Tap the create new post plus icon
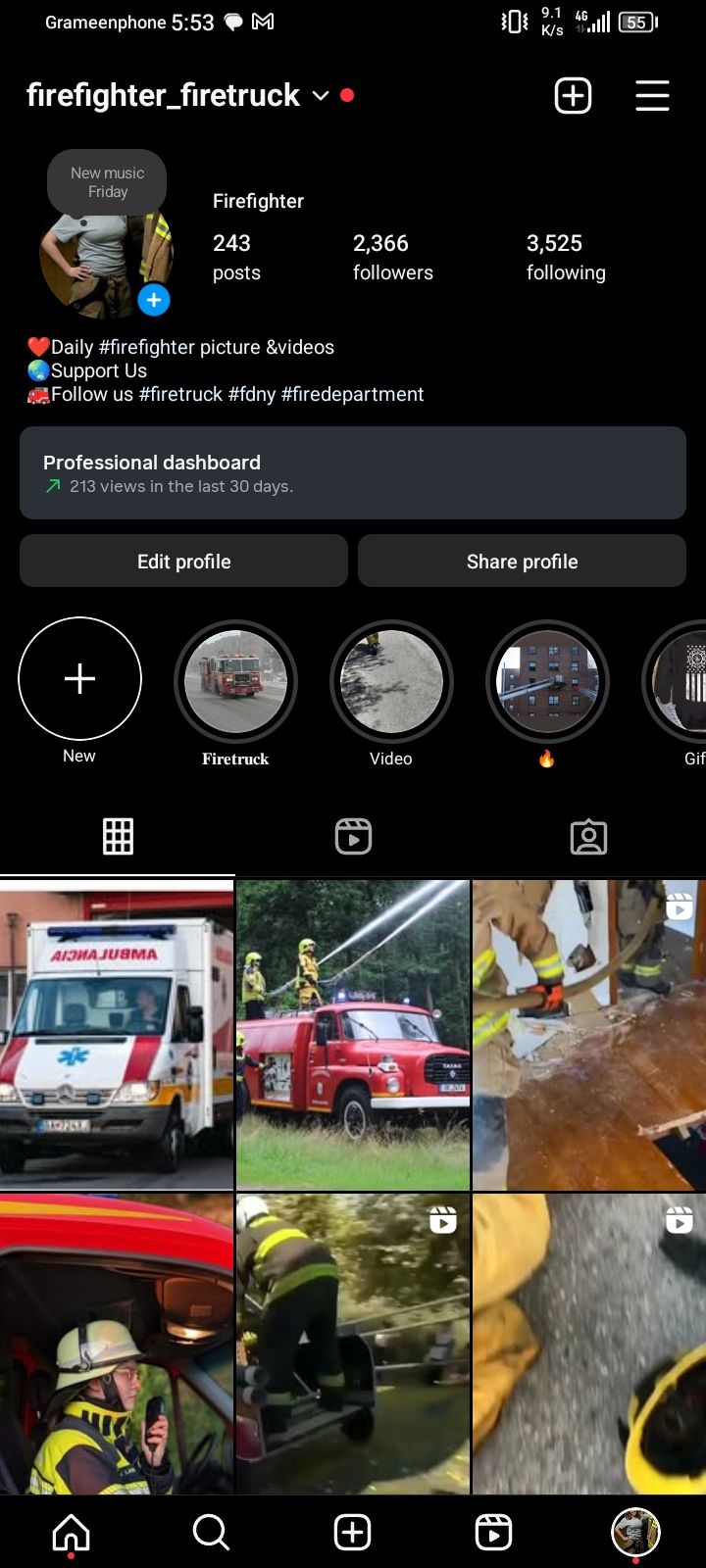 573,96
